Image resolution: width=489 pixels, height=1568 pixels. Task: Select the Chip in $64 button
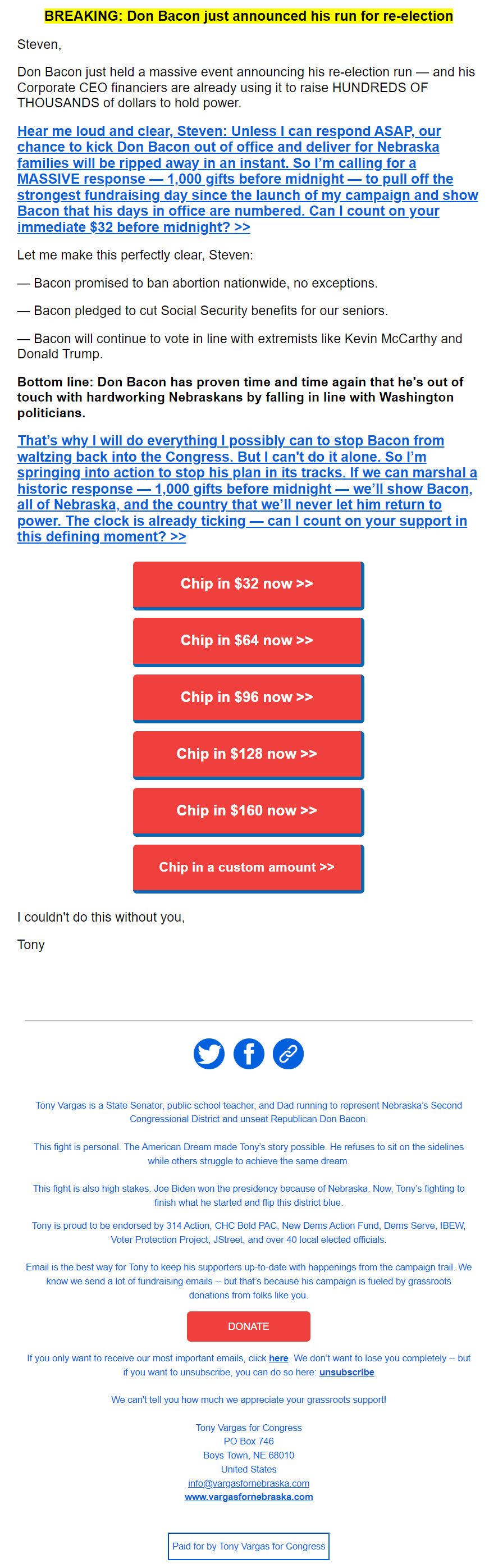coord(248,640)
